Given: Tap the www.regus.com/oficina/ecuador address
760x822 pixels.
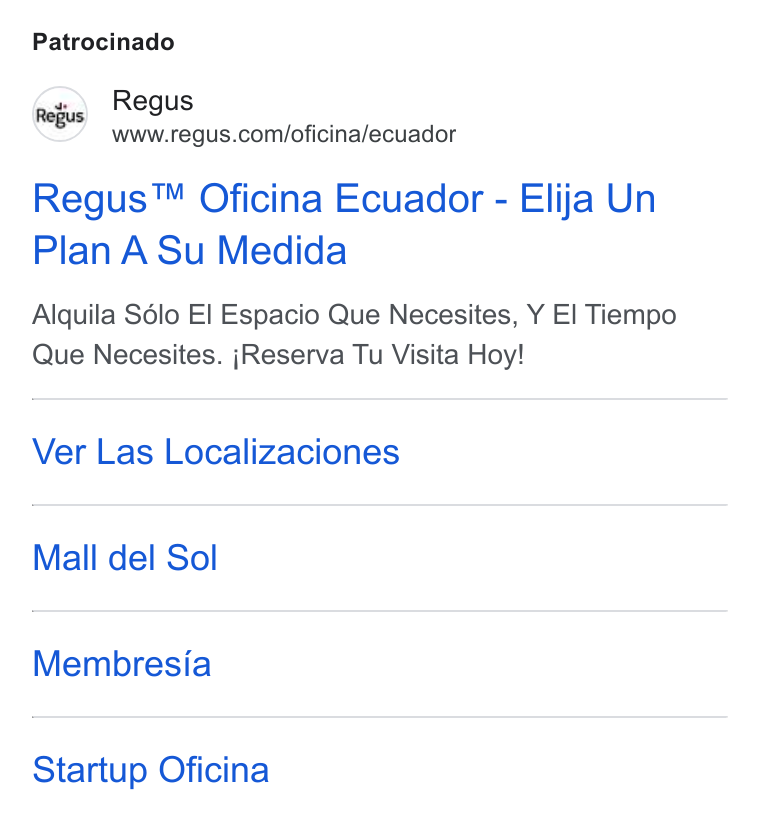Looking at the screenshot, I should pyautogui.click(x=284, y=134).
